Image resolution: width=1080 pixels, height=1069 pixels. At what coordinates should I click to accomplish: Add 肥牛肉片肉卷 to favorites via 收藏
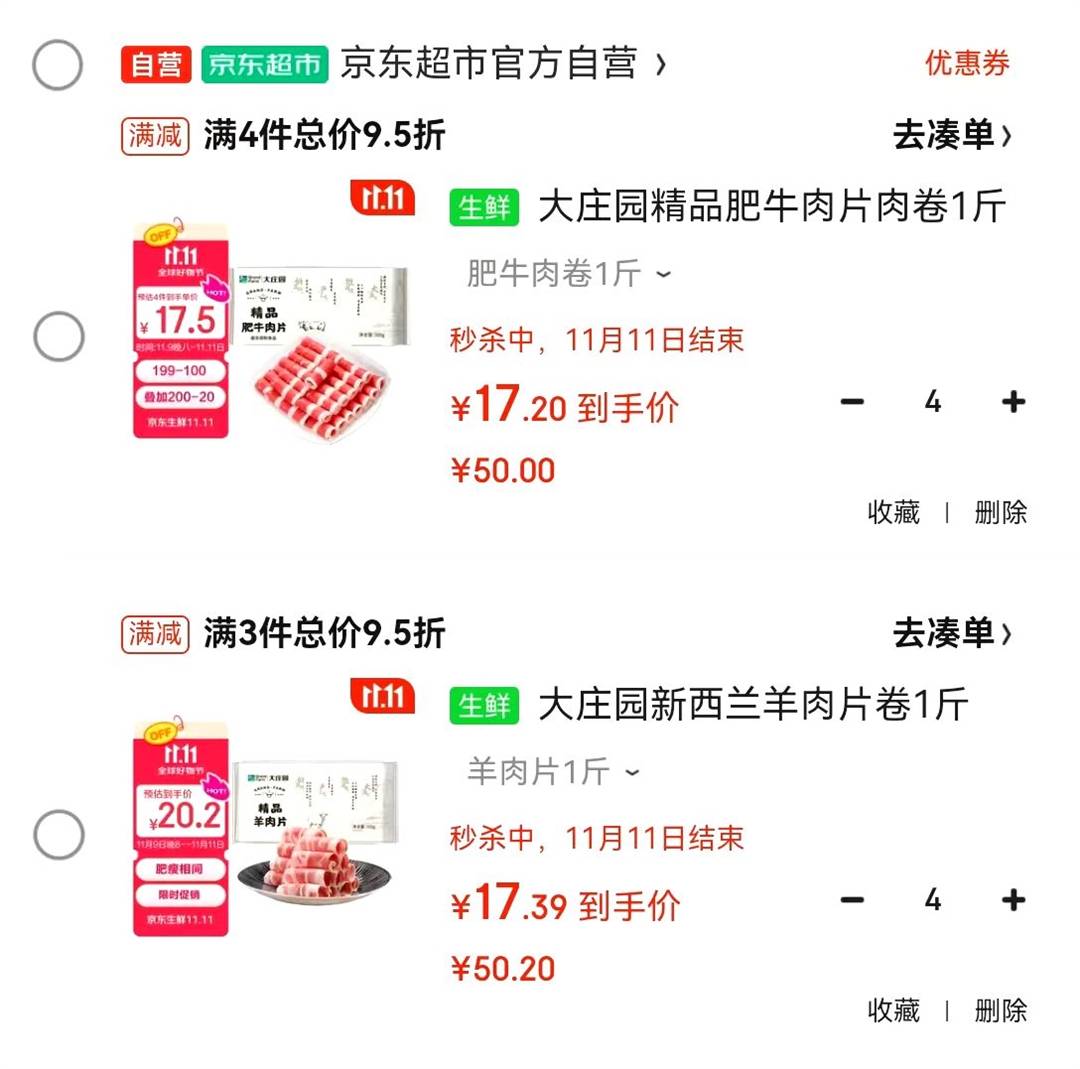click(893, 512)
